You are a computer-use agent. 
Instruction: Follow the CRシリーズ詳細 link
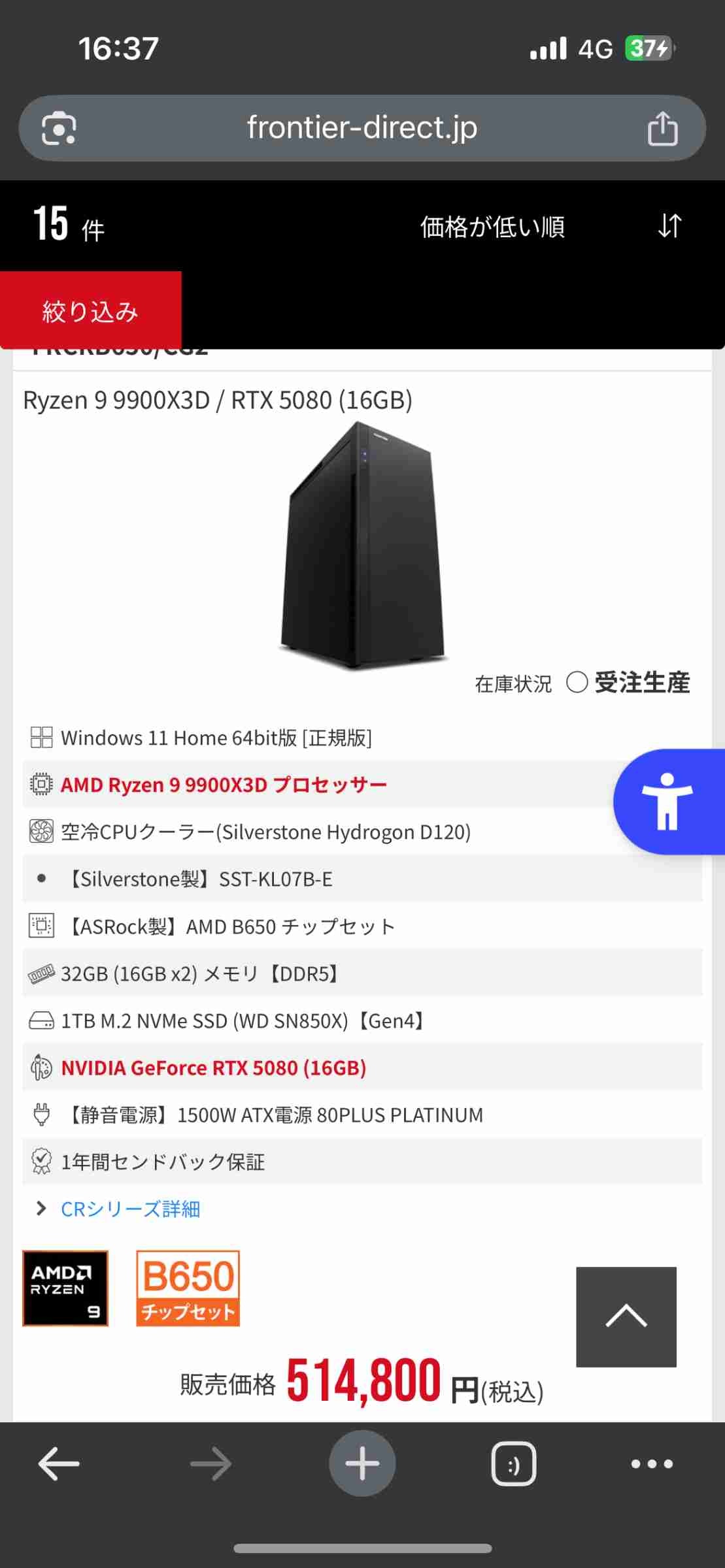pyautogui.click(x=130, y=1209)
